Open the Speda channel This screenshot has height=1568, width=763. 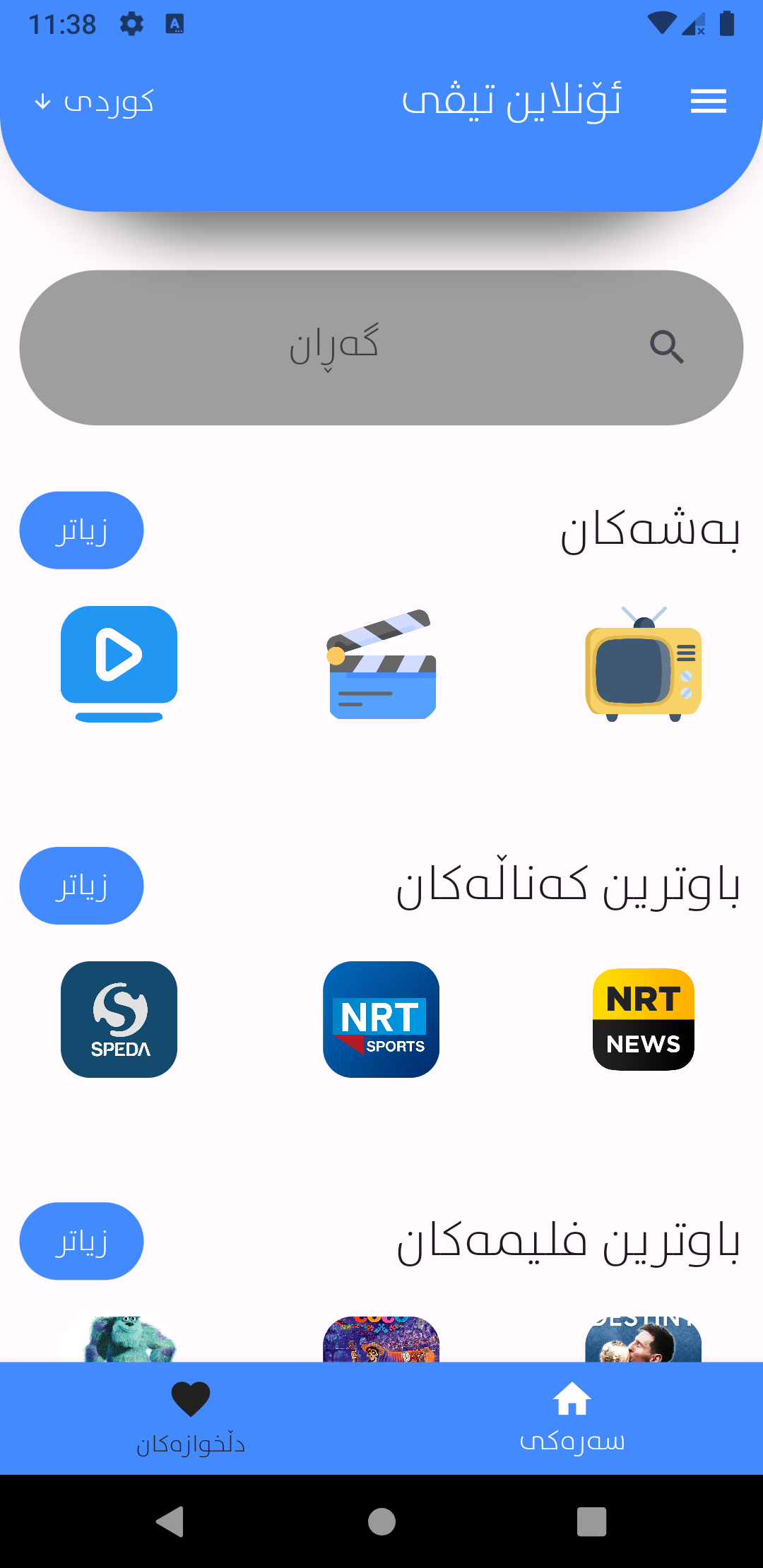[119, 1019]
